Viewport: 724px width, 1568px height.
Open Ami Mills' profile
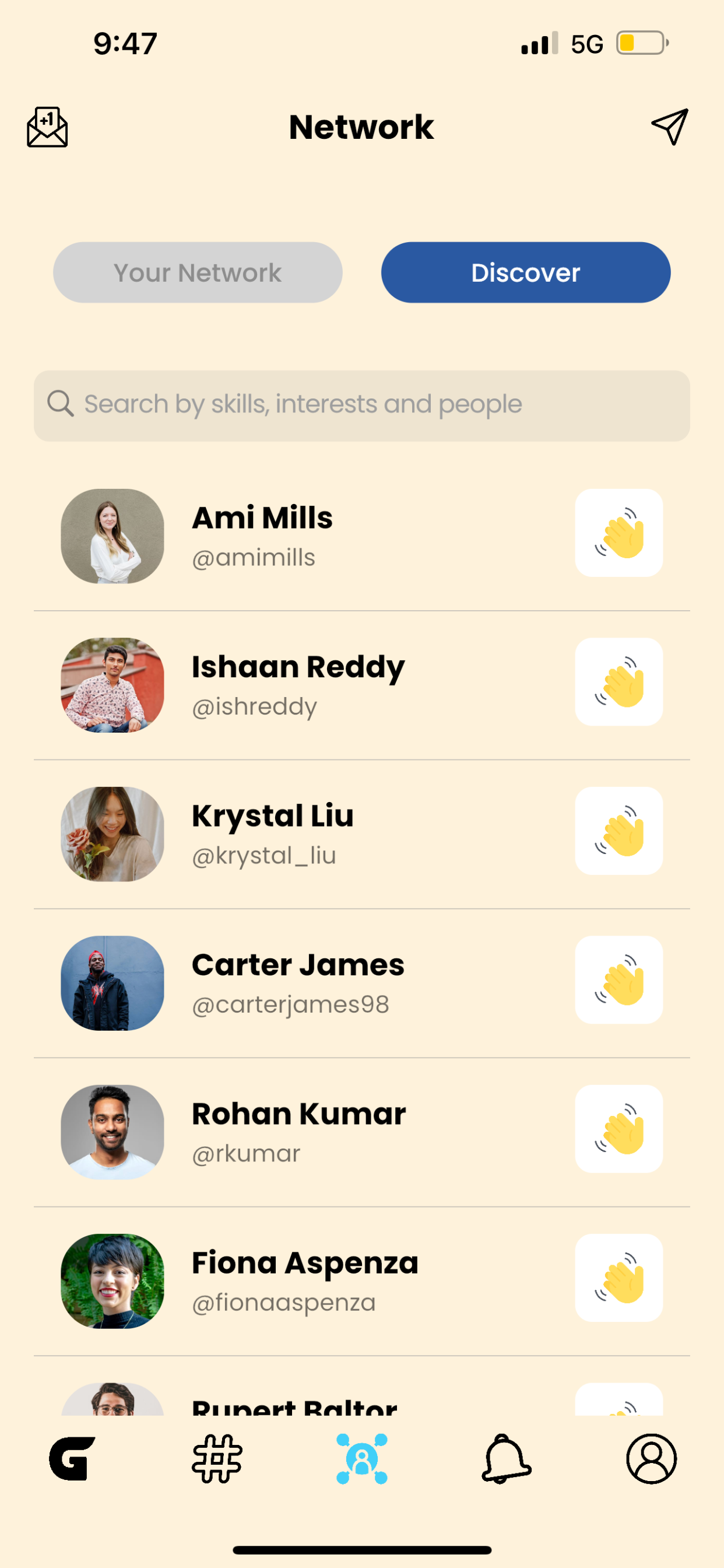point(262,534)
